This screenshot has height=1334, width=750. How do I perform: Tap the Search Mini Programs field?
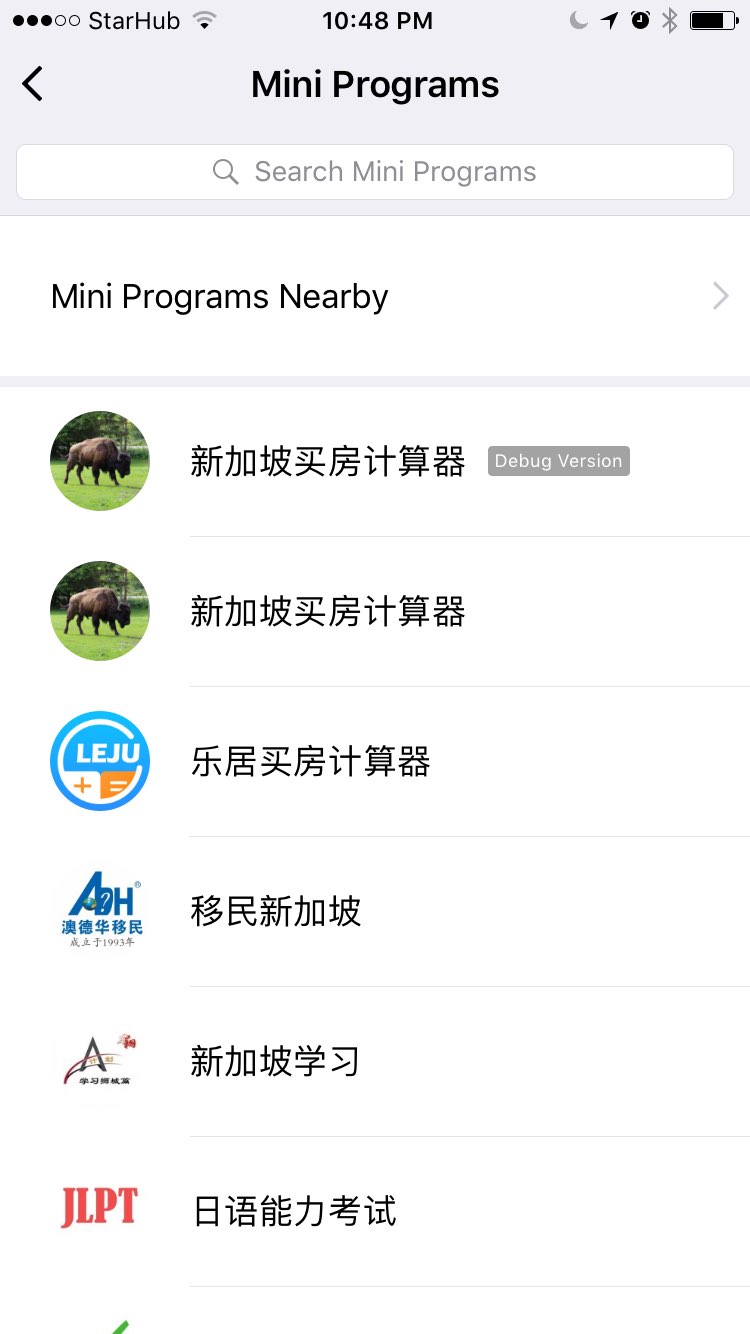[x=375, y=172]
